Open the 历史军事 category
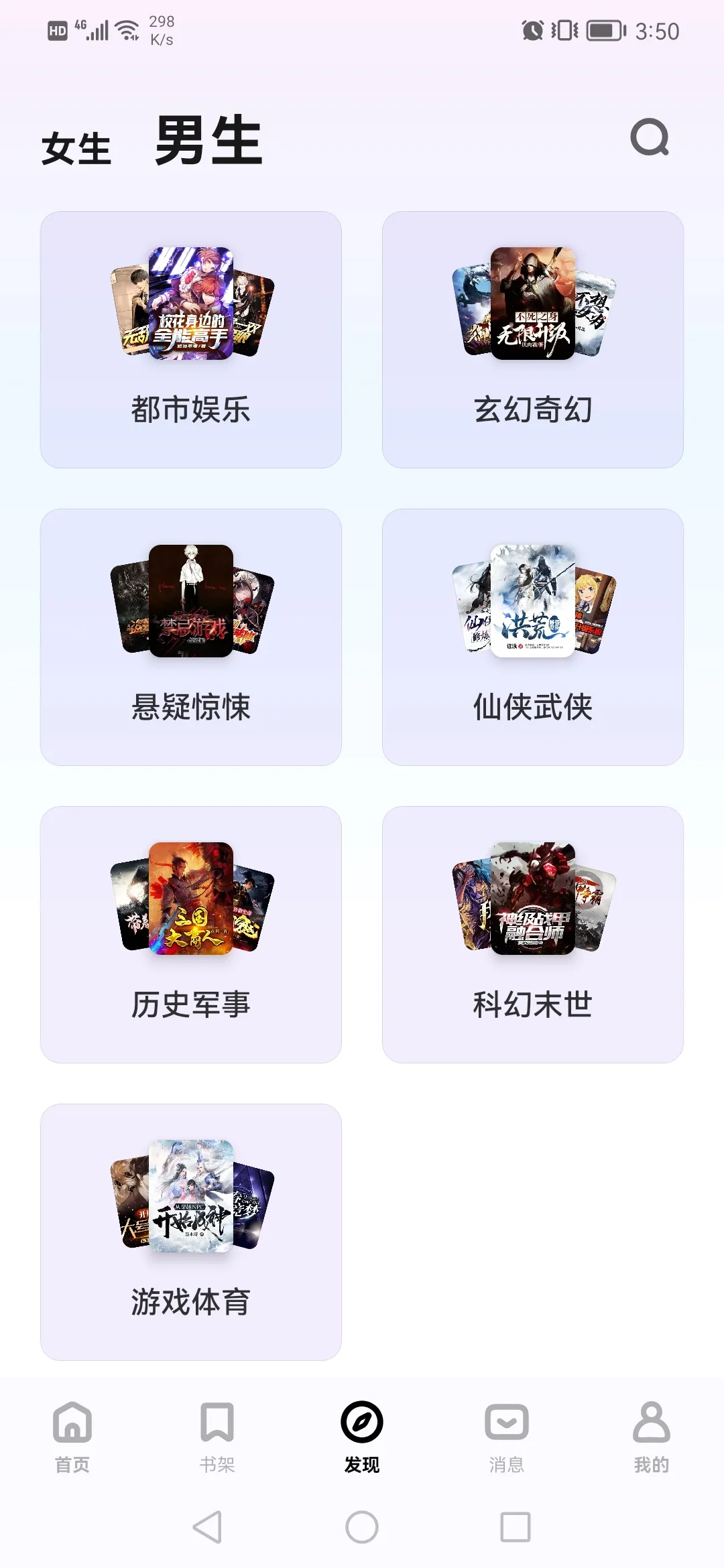The height and width of the screenshot is (1568, 724). point(191,935)
